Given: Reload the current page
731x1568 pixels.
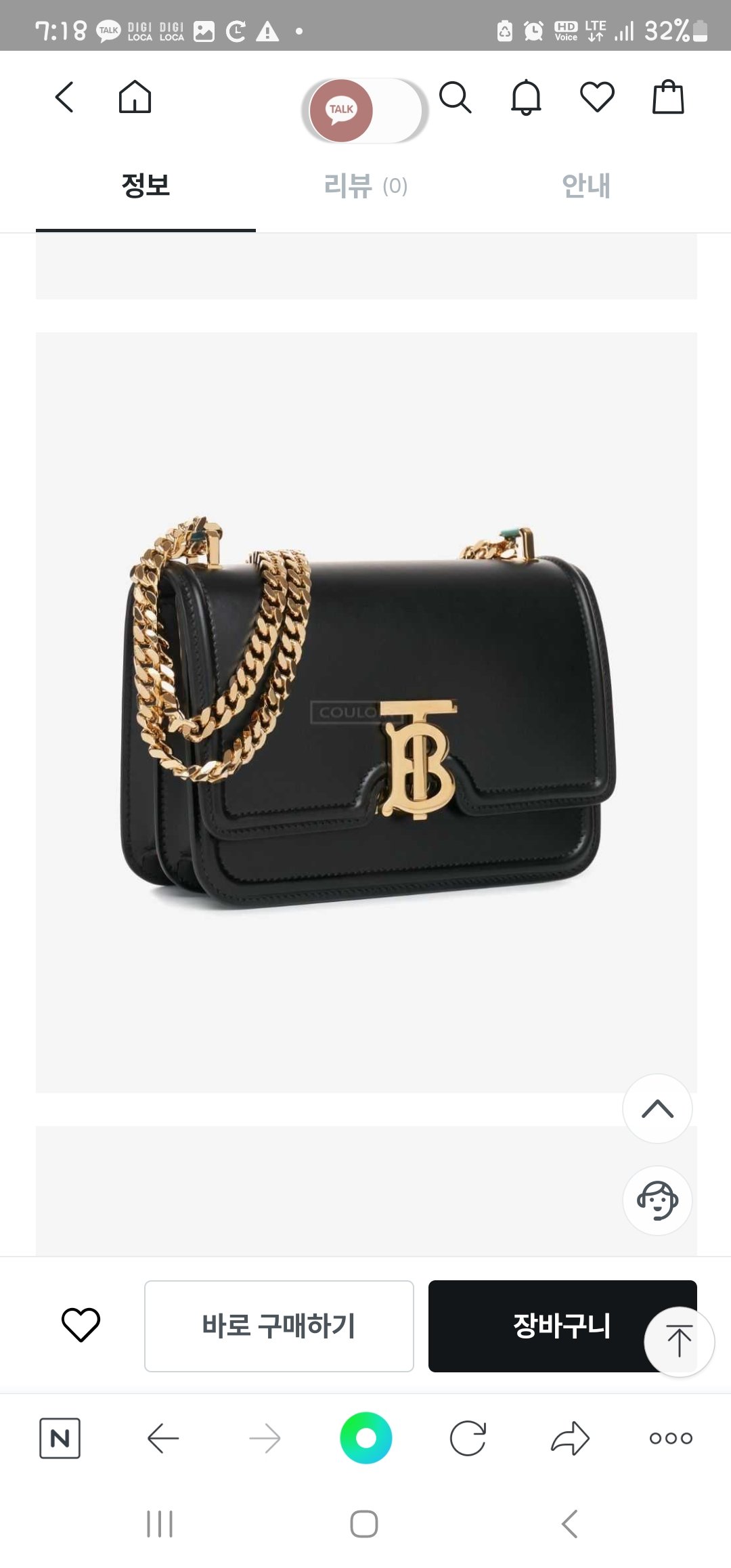Looking at the screenshot, I should [x=468, y=1438].
